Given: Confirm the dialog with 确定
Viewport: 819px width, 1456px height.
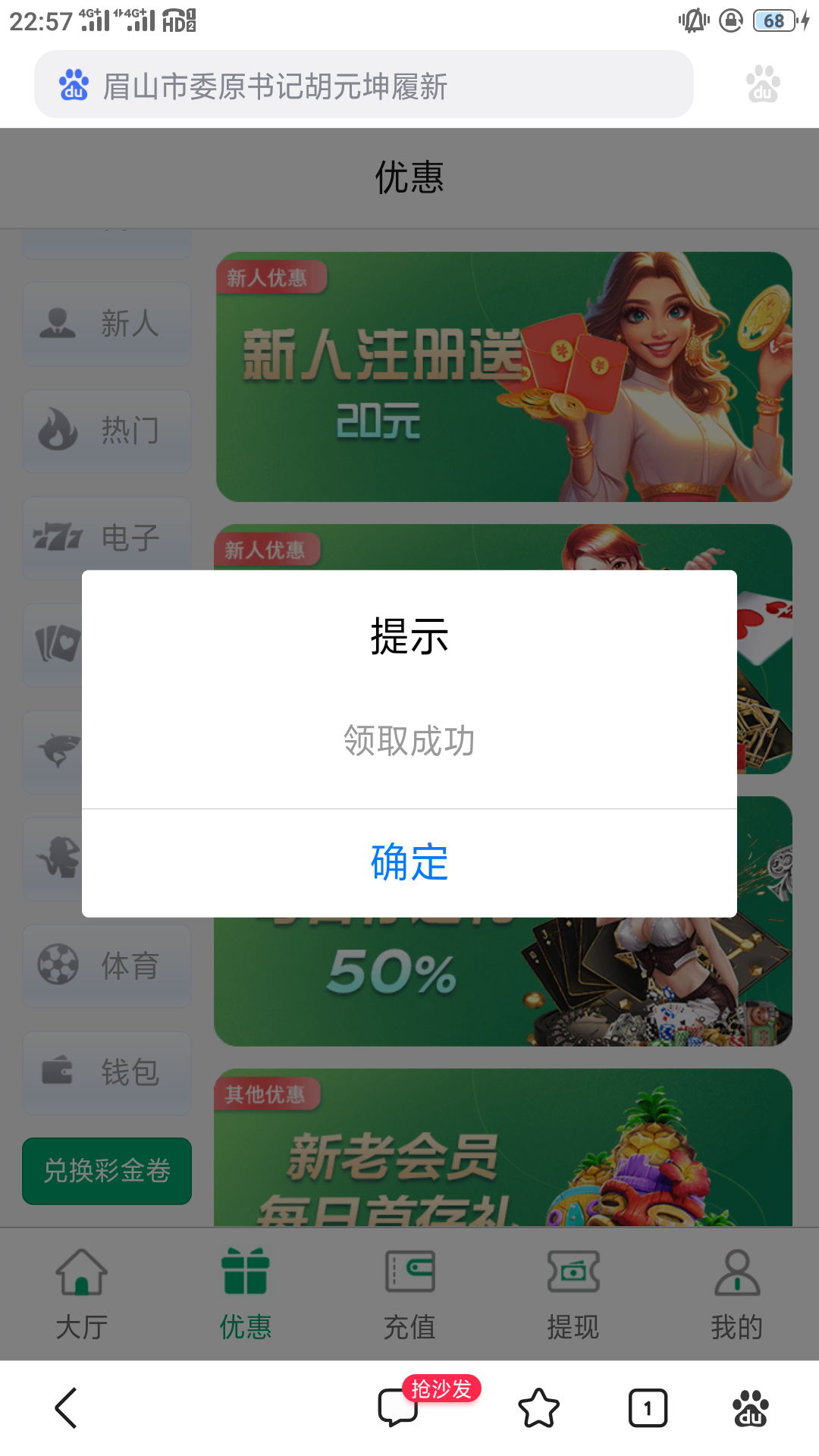Looking at the screenshot, I should pos(409,863).
